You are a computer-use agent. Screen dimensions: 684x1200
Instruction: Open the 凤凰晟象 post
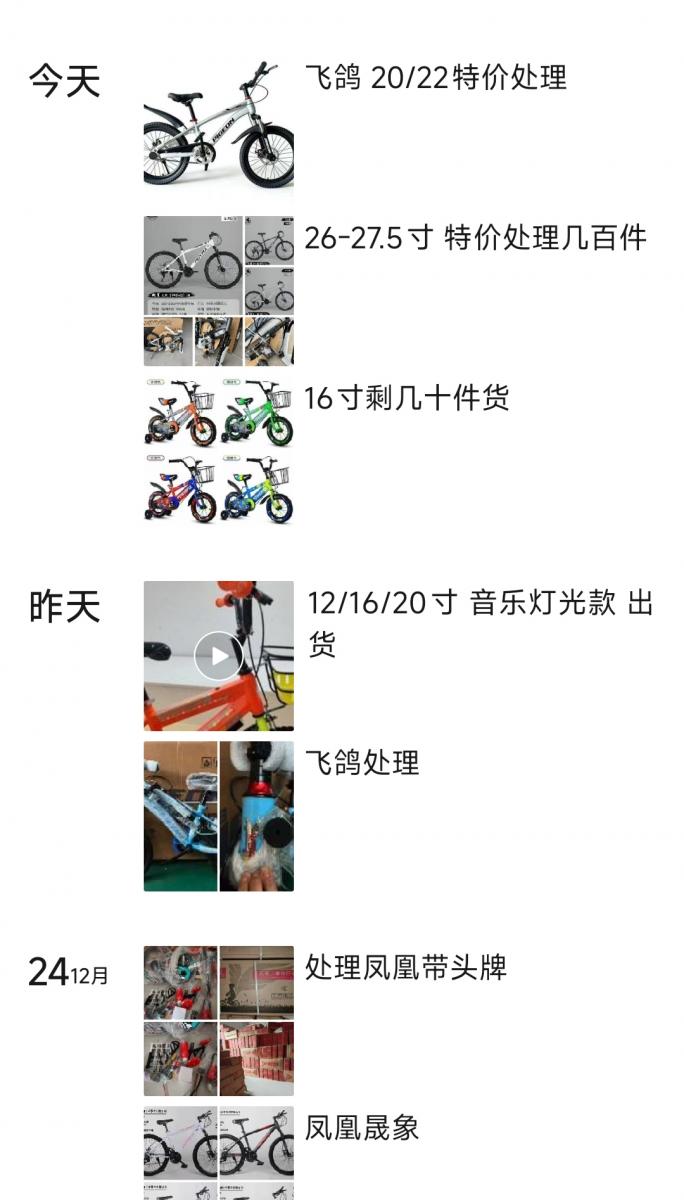coord(362,1128)
